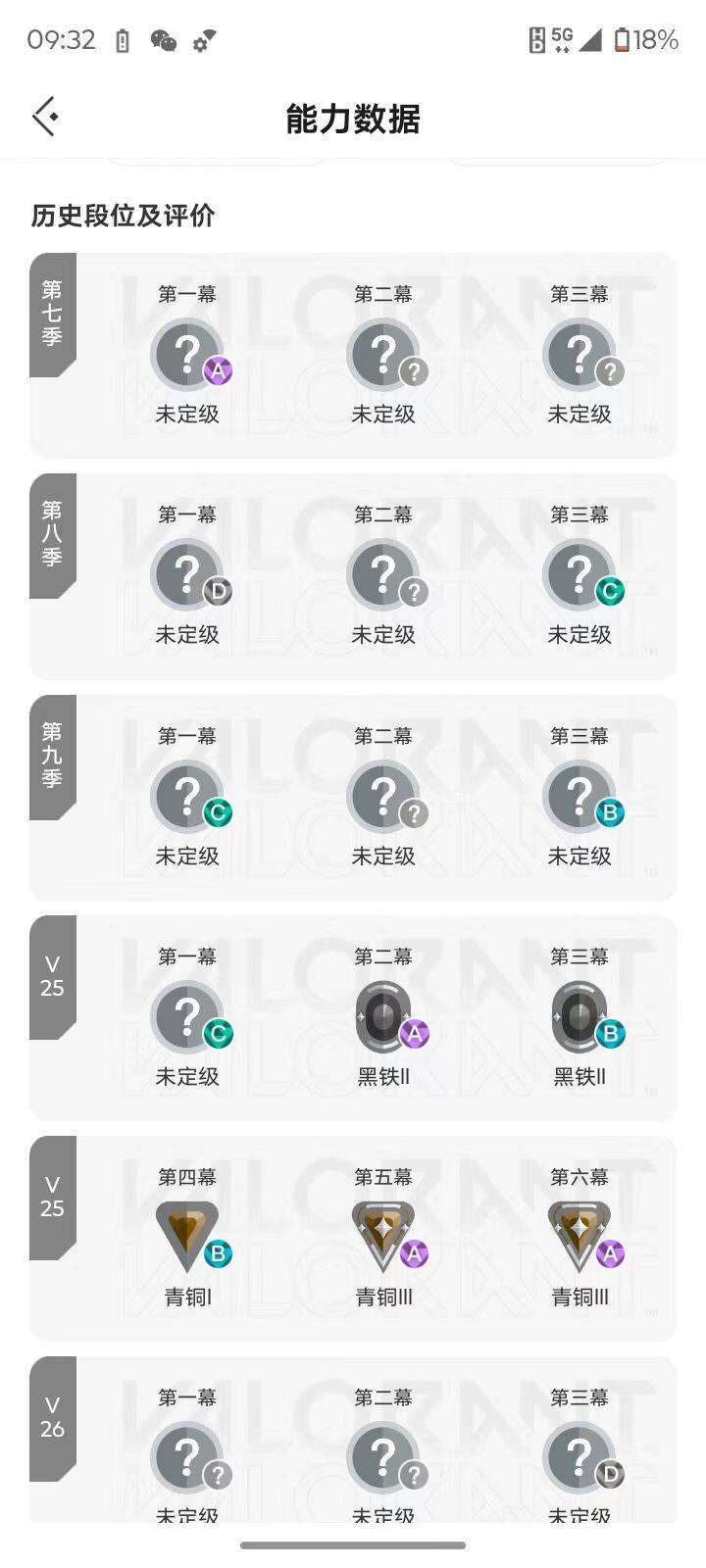
Task: Click the blue B badge on 第九季 第三幕
Action: tap(610, 812)
